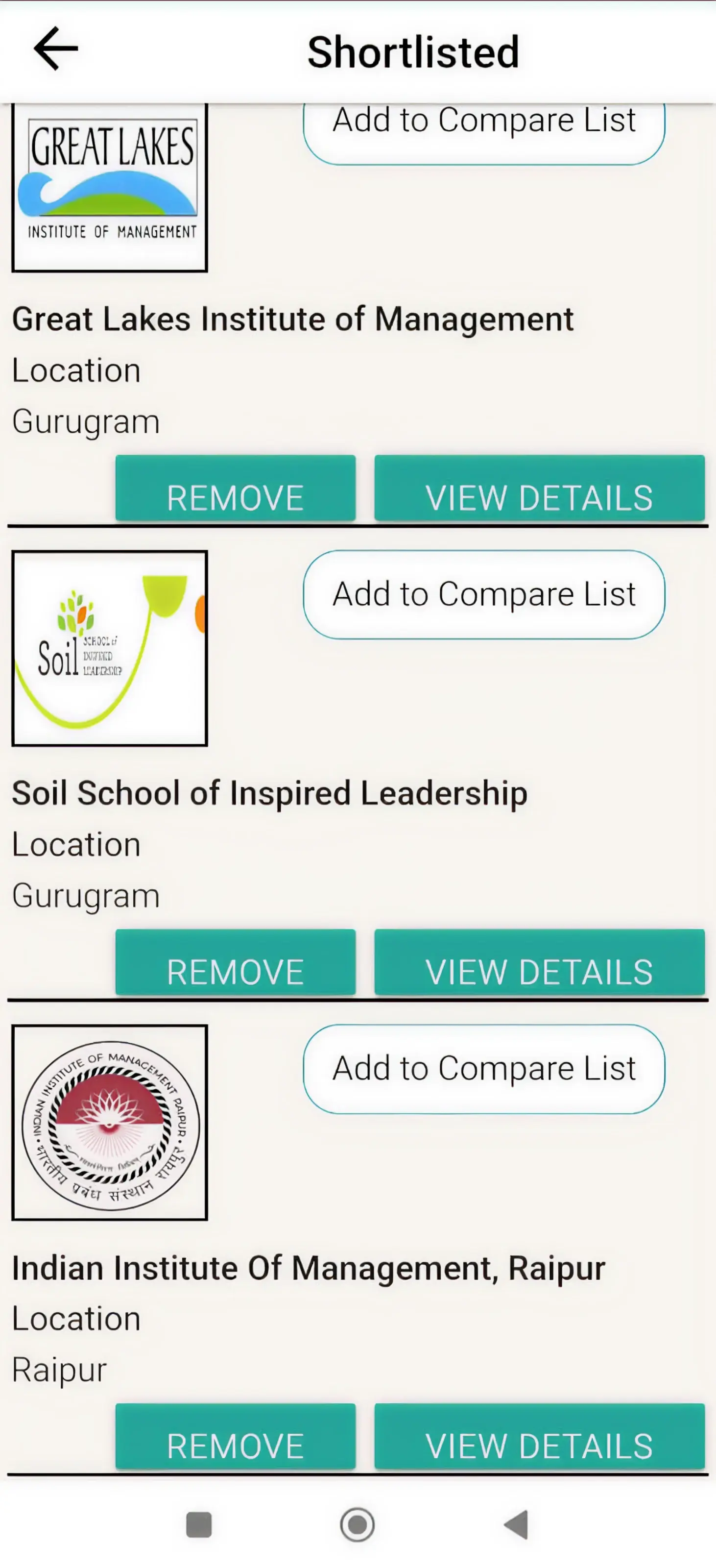Add IIM Raipur to compare list
The height and width of the screenshot is (1568, 716).
(484, 1069)
